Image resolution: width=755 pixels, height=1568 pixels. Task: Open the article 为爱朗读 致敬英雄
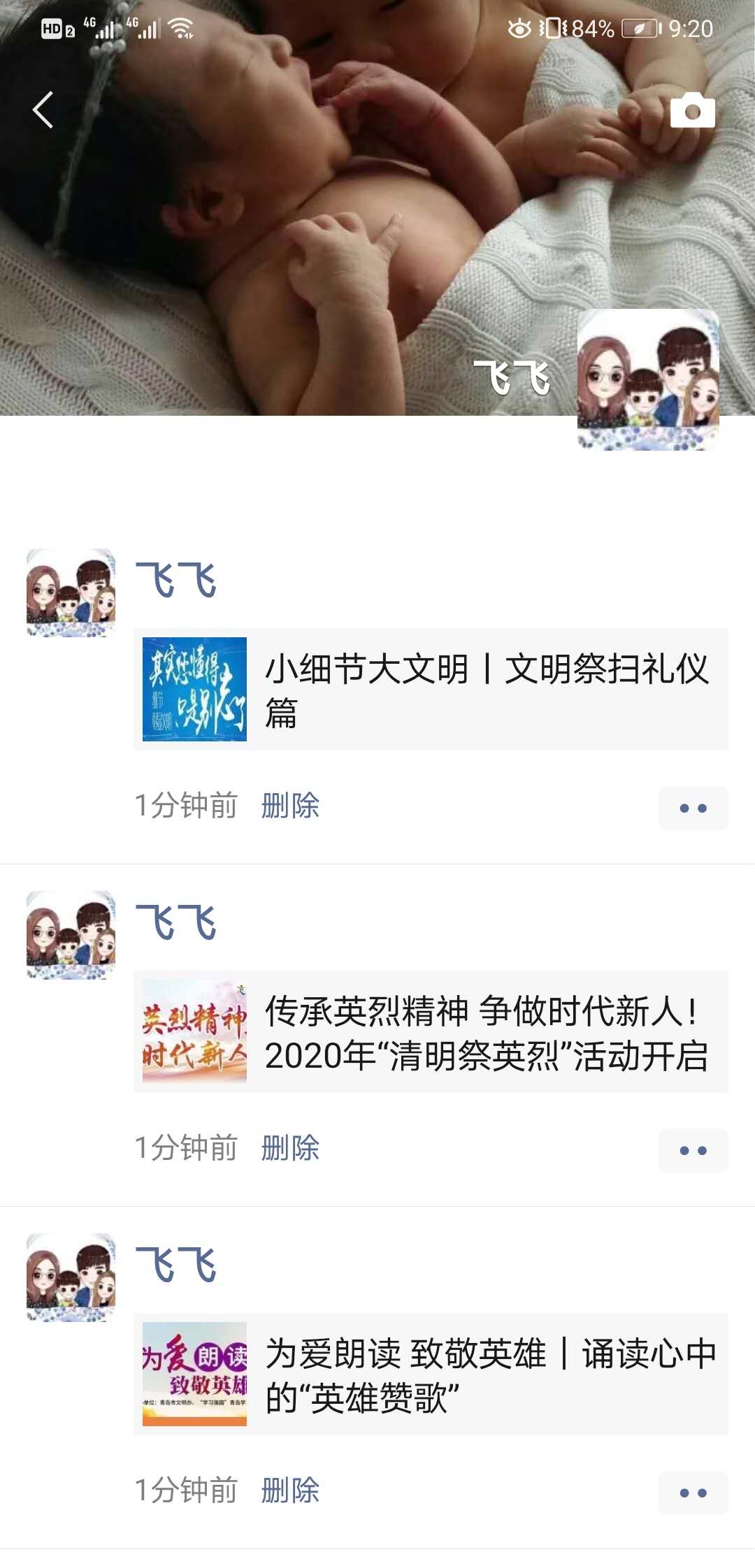click(431, 1374)
